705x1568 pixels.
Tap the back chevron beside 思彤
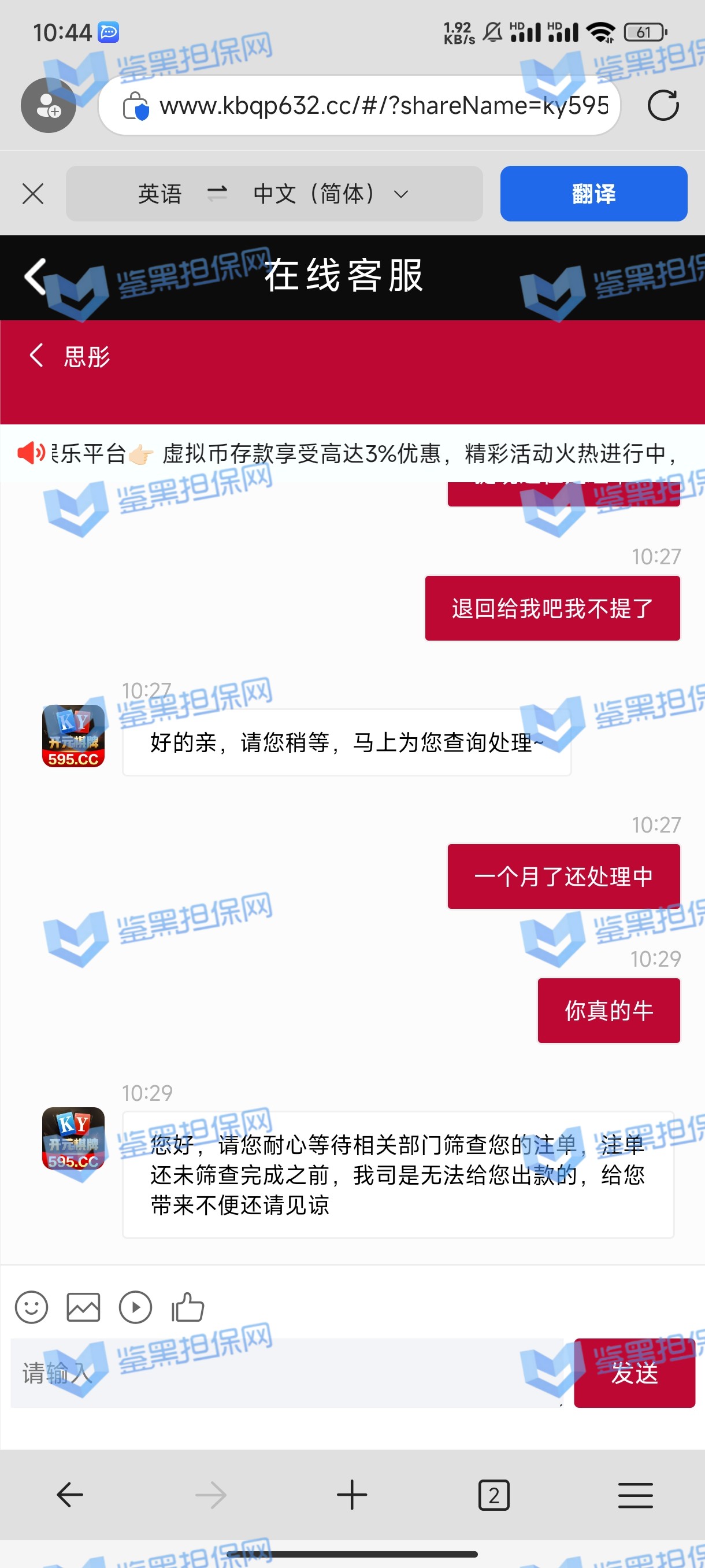click(x=36, y=356)
